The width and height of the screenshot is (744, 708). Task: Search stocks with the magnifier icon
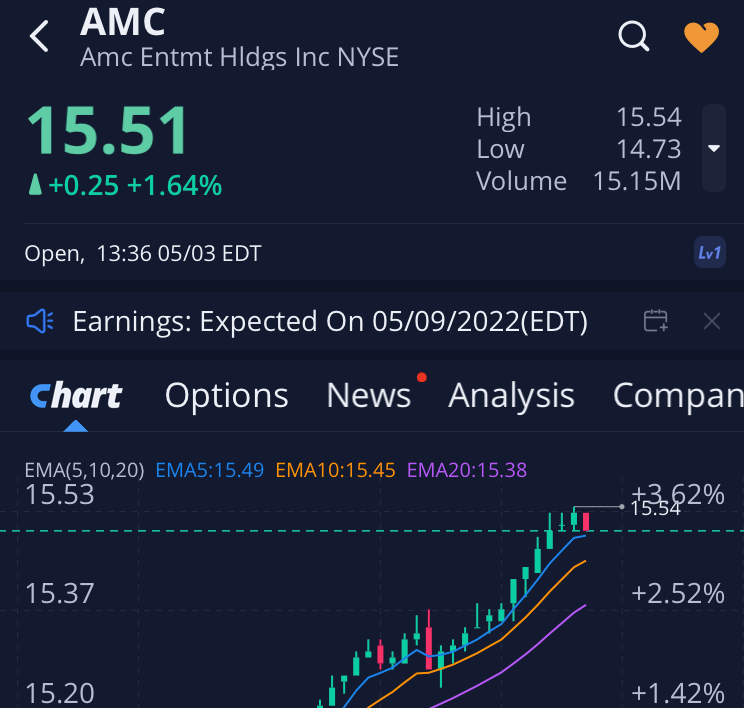[x=633, y=37]
